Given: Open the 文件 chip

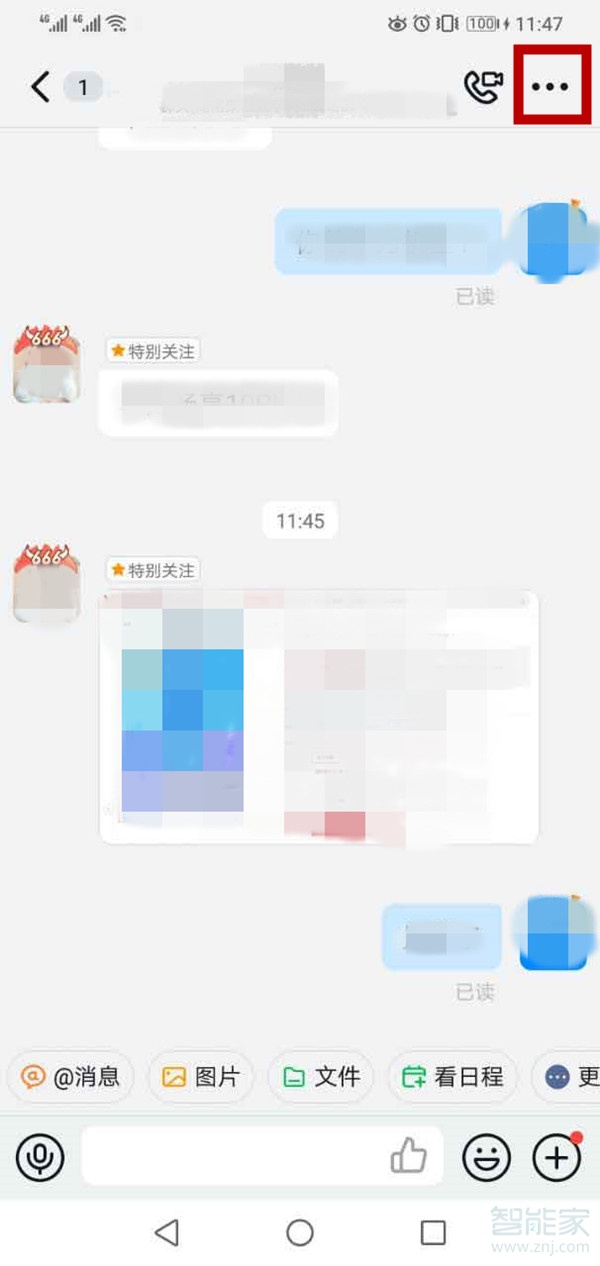Looking at the screenshot, I should pos(320,1077).
